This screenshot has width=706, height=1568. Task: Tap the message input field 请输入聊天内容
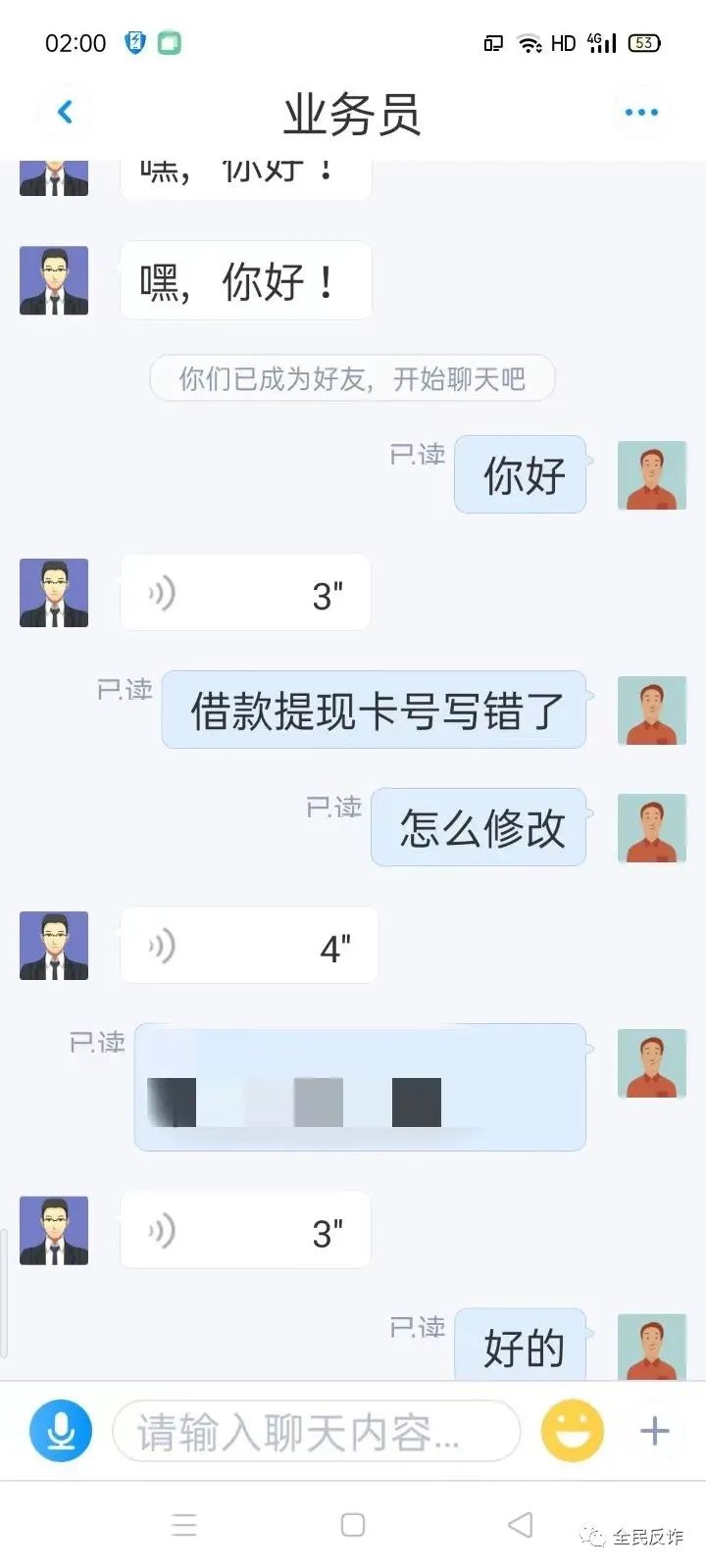pyautogui.click(x=314, y=1431)
